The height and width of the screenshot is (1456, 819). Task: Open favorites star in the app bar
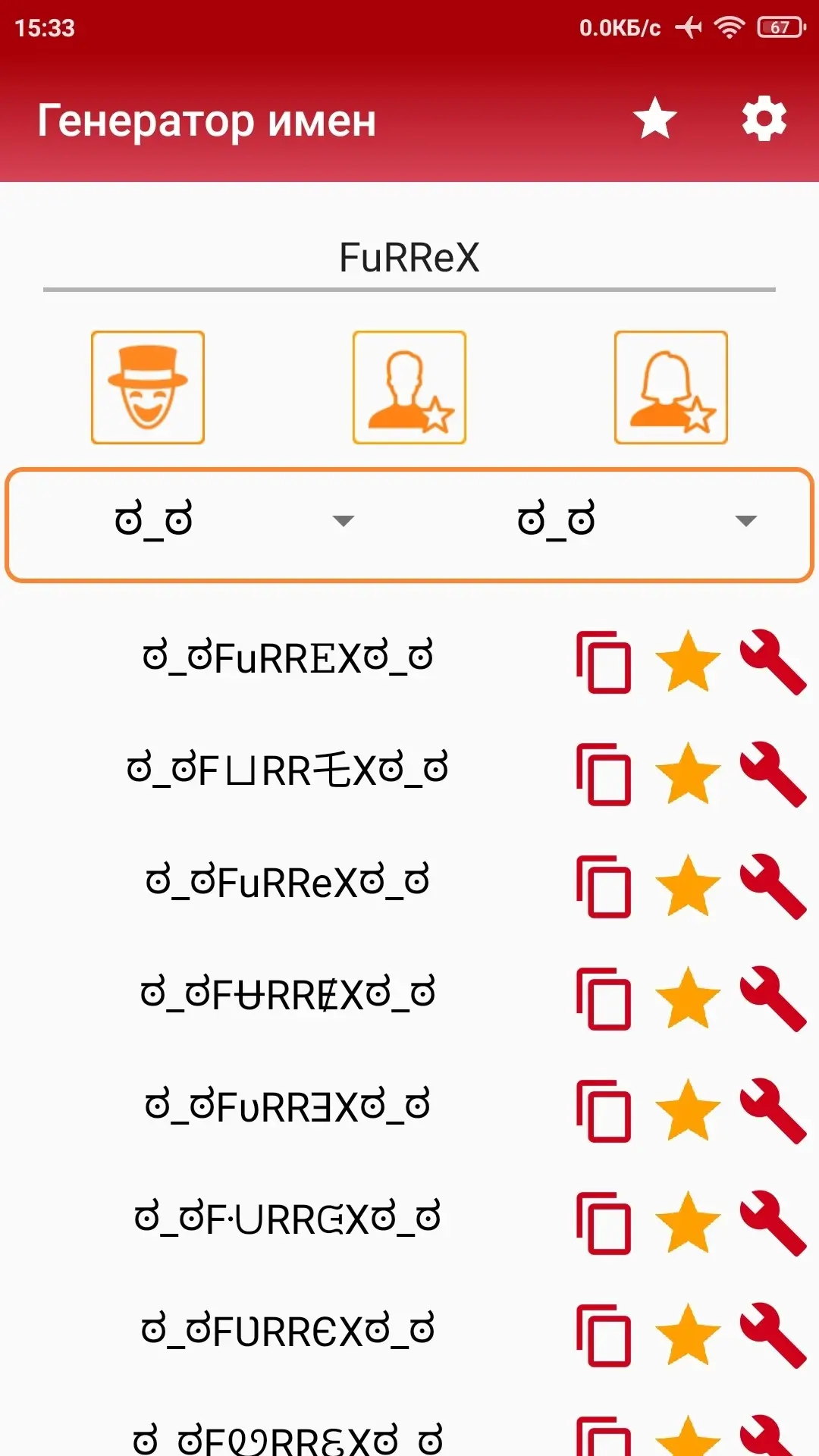(655, 119)
